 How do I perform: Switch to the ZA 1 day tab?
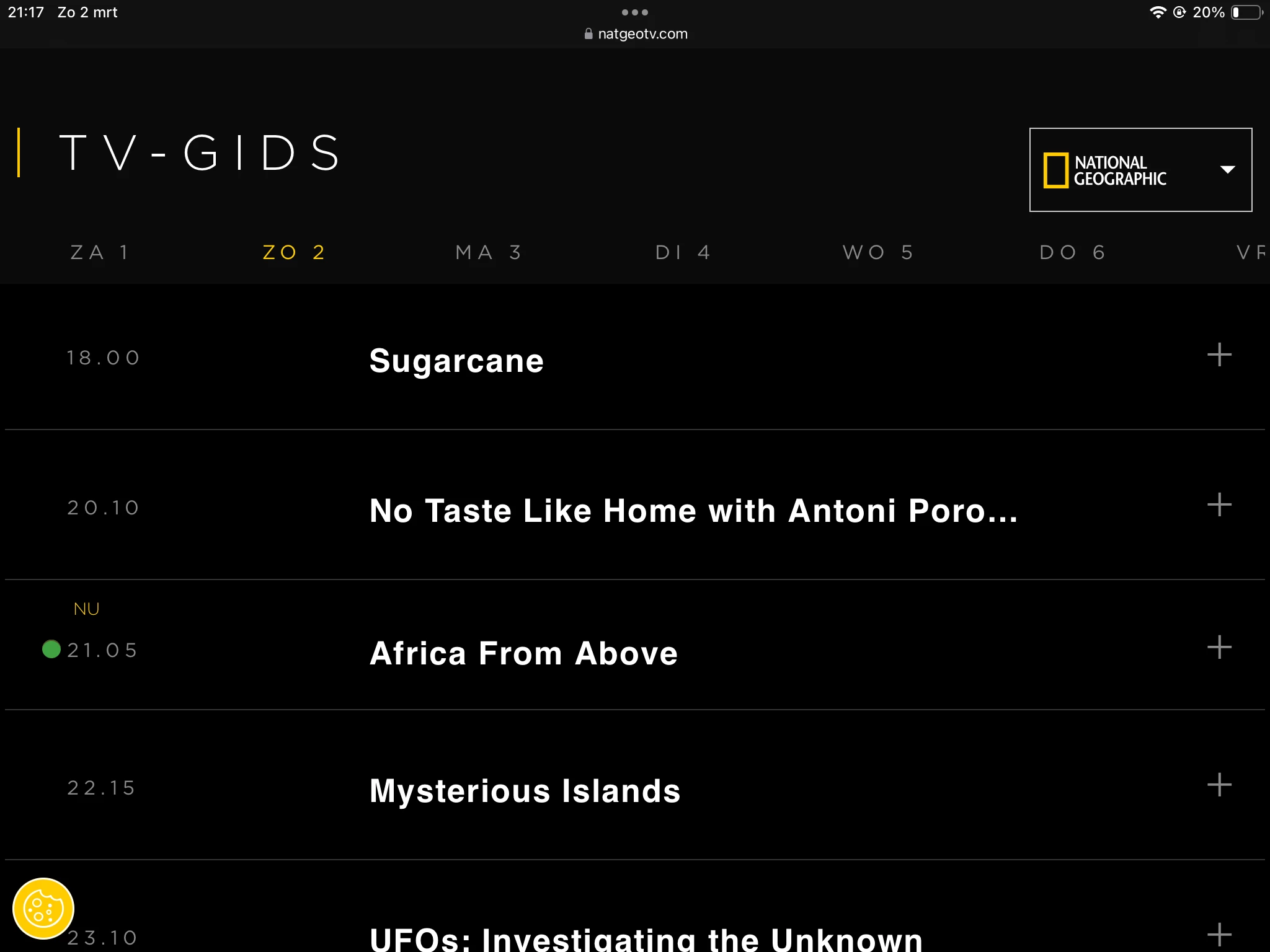pos(100,252)
